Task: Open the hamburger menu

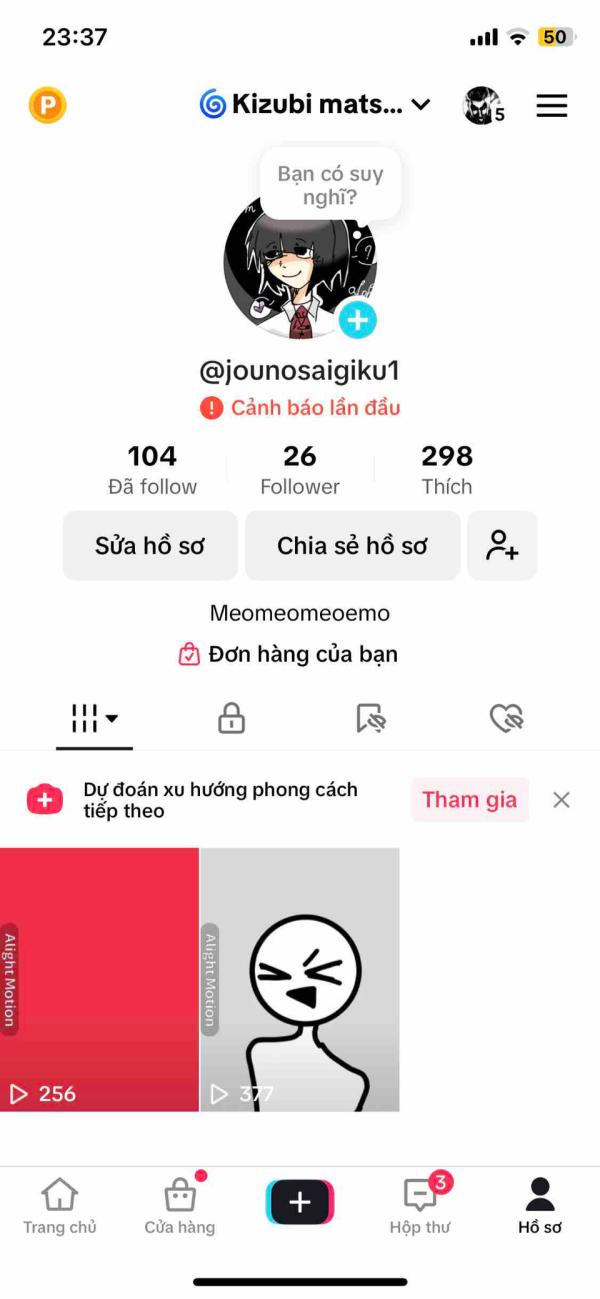Action: click(x=551, y=105)
